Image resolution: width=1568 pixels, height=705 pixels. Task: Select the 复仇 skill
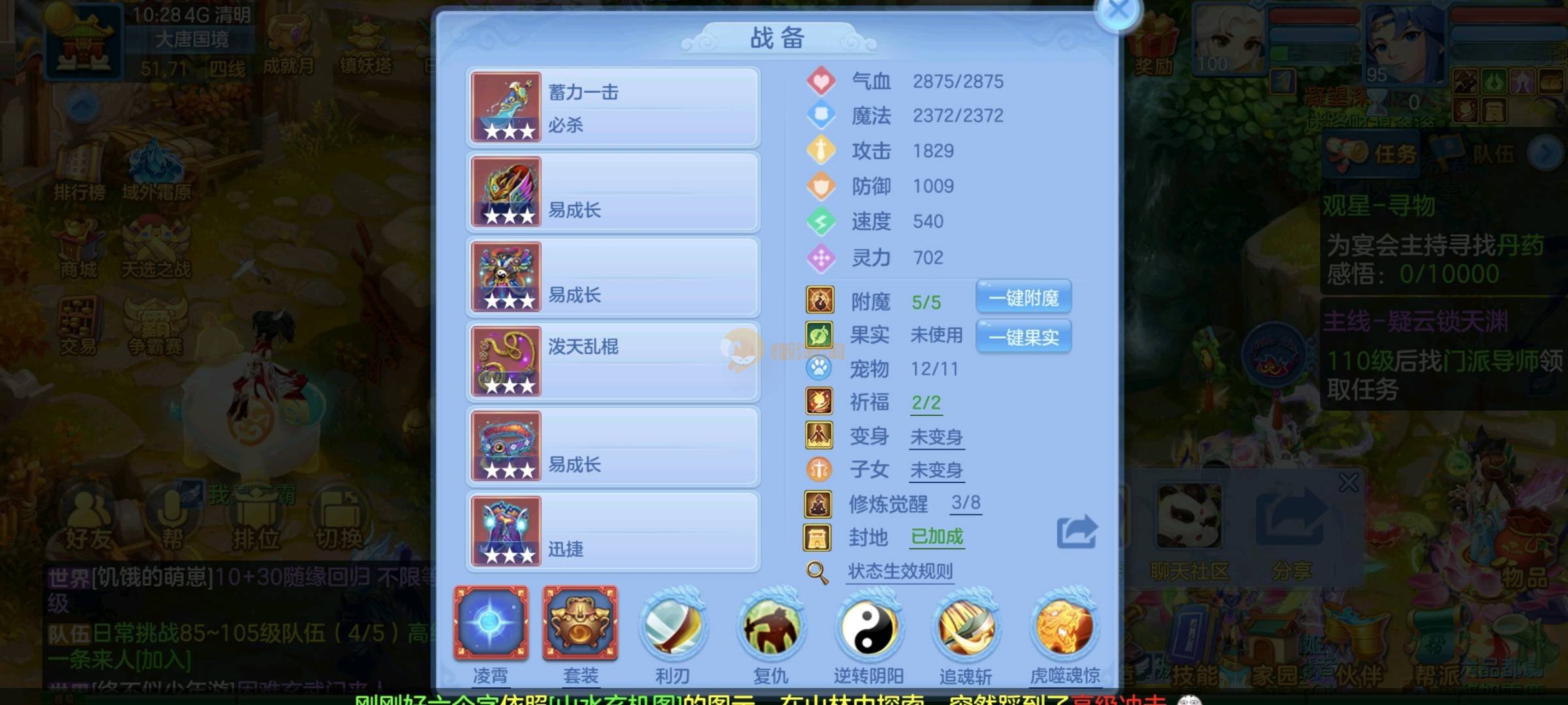pos(771,627)
